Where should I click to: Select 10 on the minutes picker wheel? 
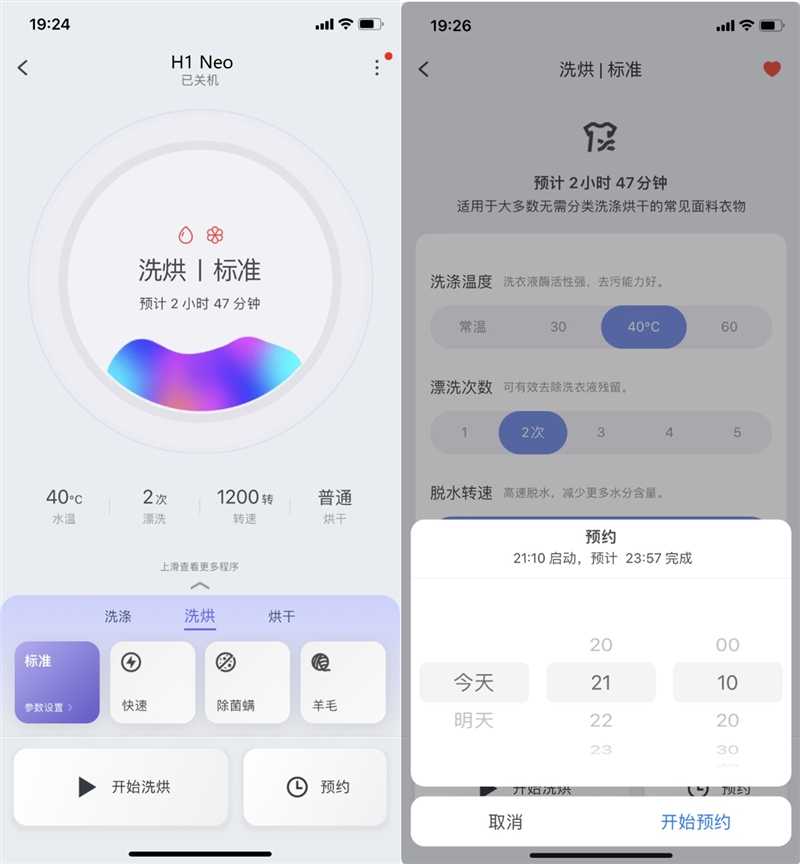728,682
